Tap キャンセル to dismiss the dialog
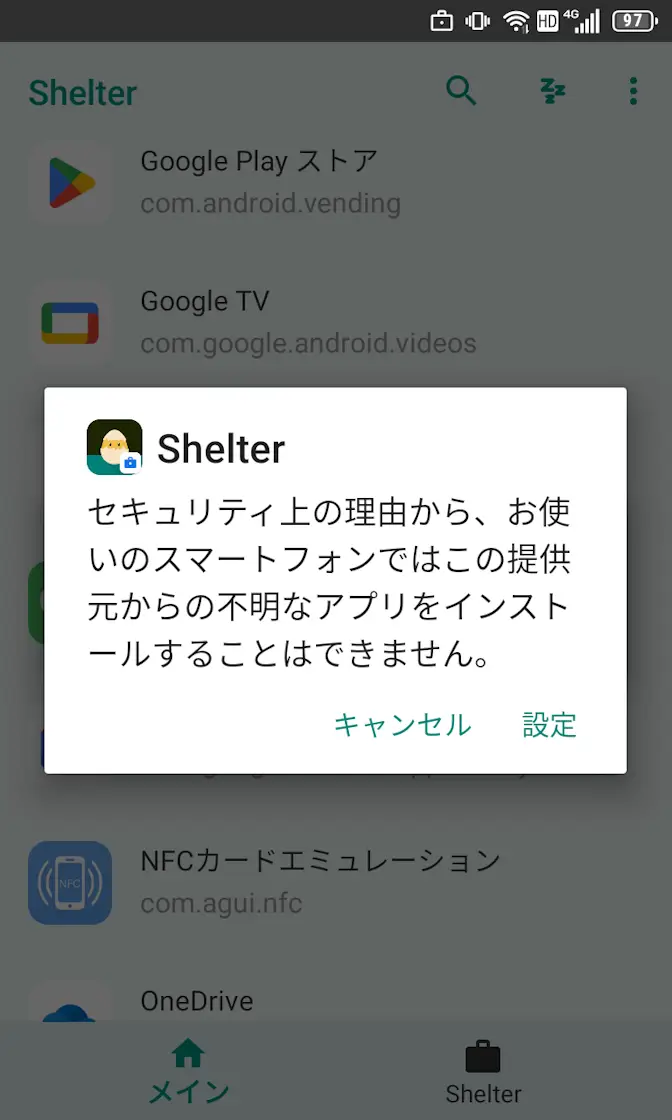 402,725
